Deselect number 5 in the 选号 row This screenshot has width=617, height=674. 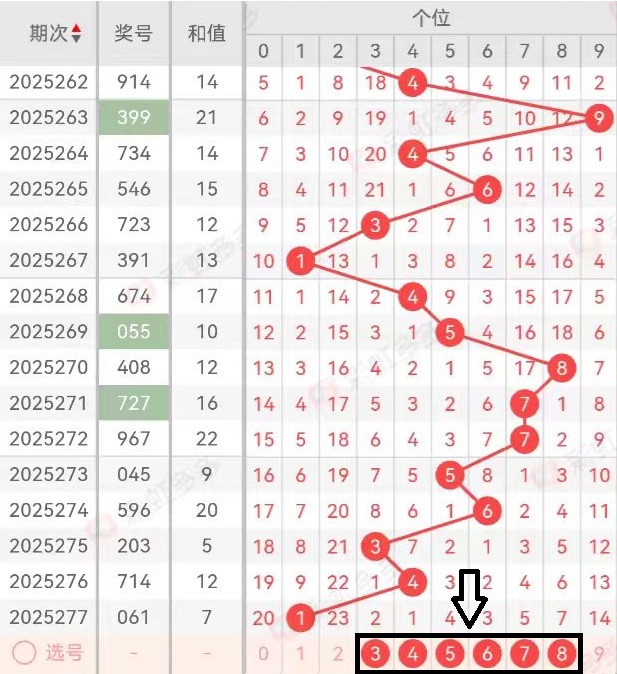pos(450,654)
